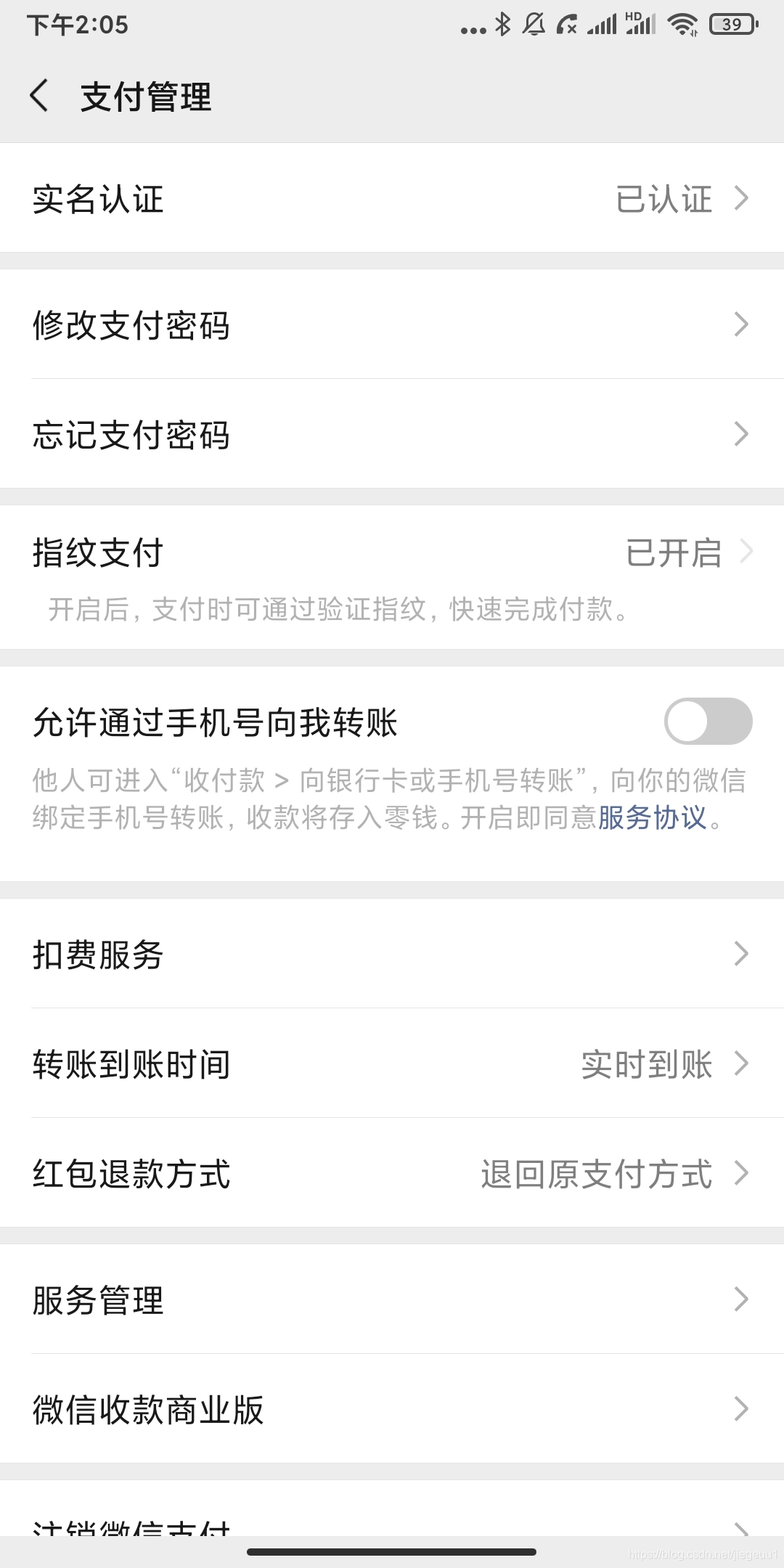Open 微信收款商业版
784x1568 pixels.
click(392, 1409)
